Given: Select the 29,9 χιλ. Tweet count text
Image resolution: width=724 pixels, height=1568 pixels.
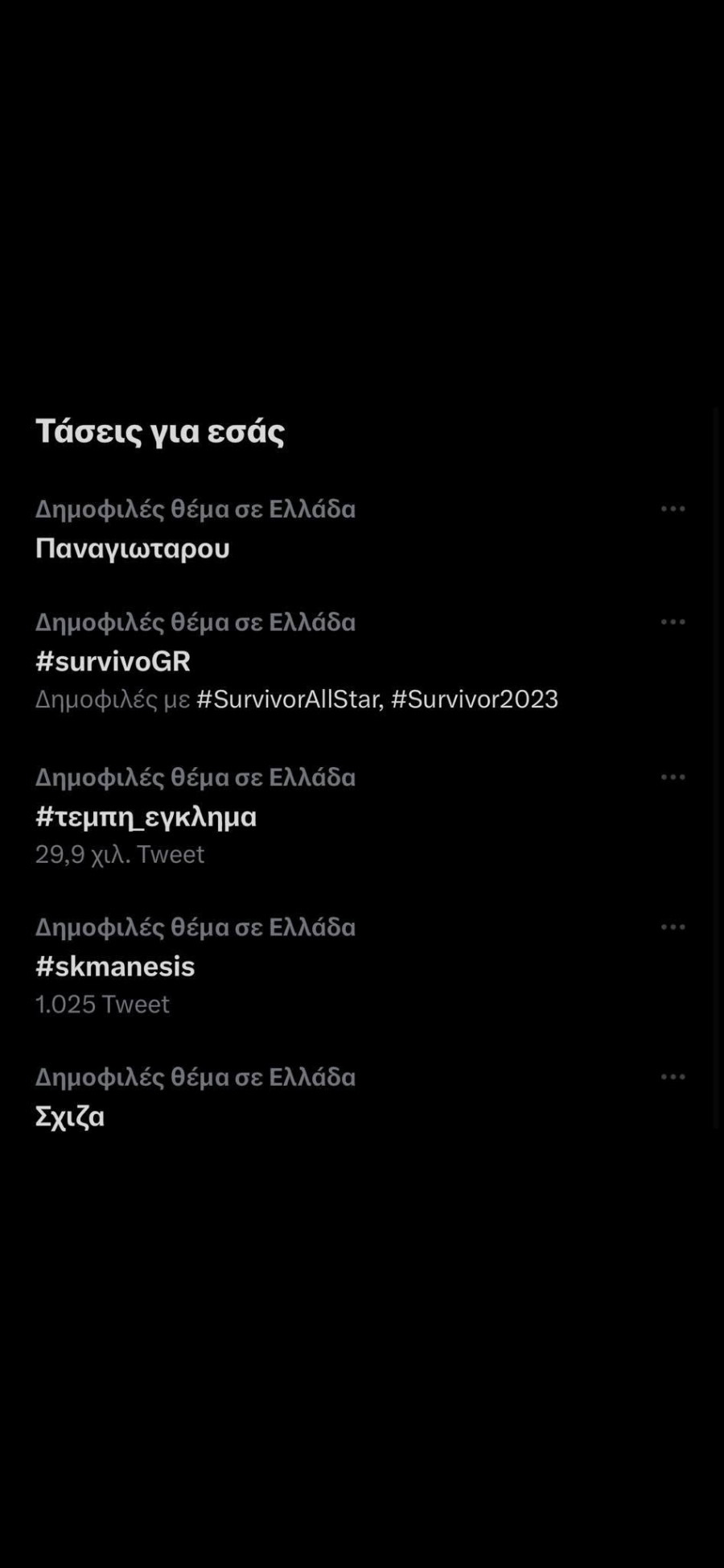Looking at the screenshot, I should coord(119,854).
